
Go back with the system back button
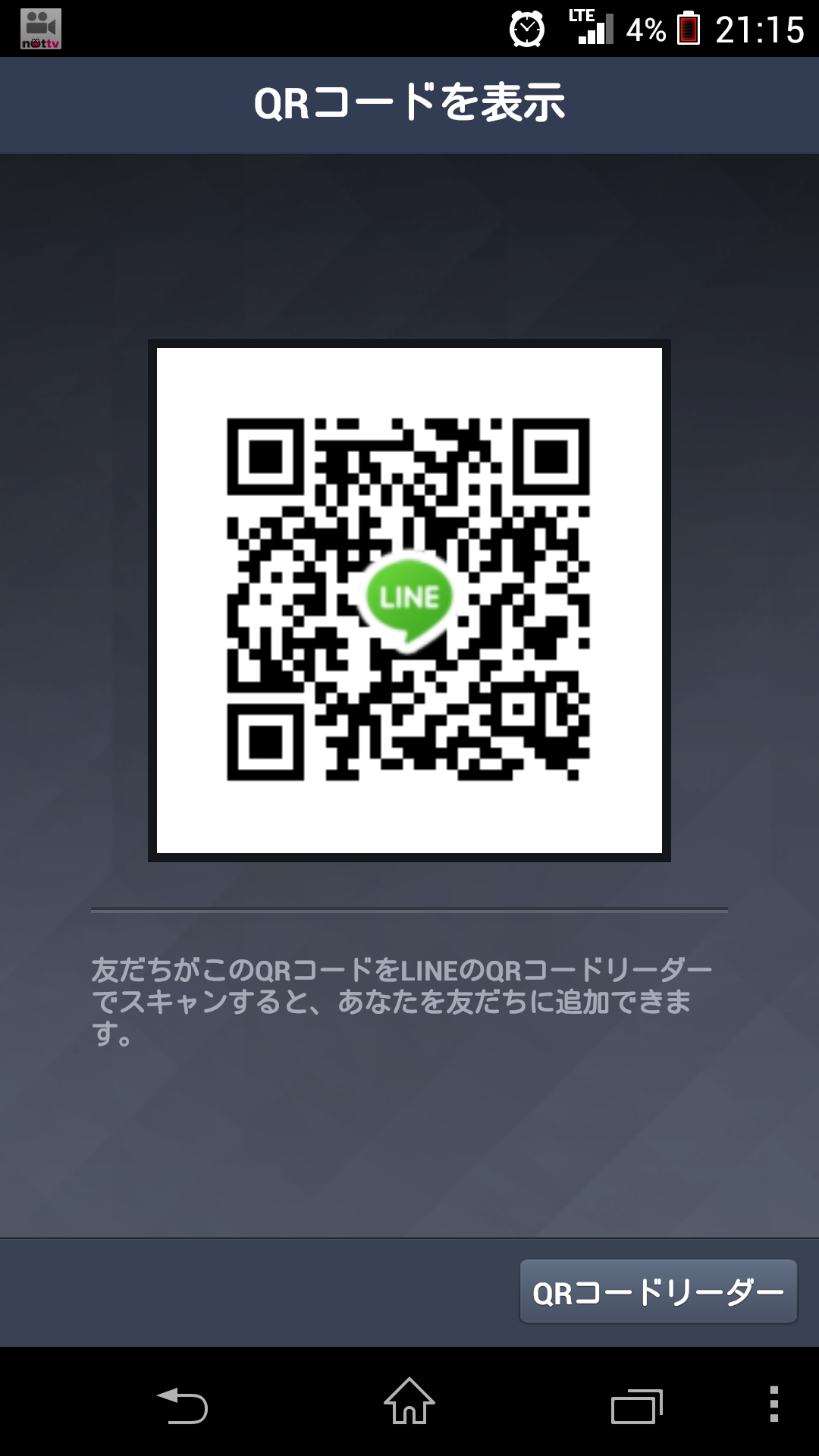tap(182, 1404)
